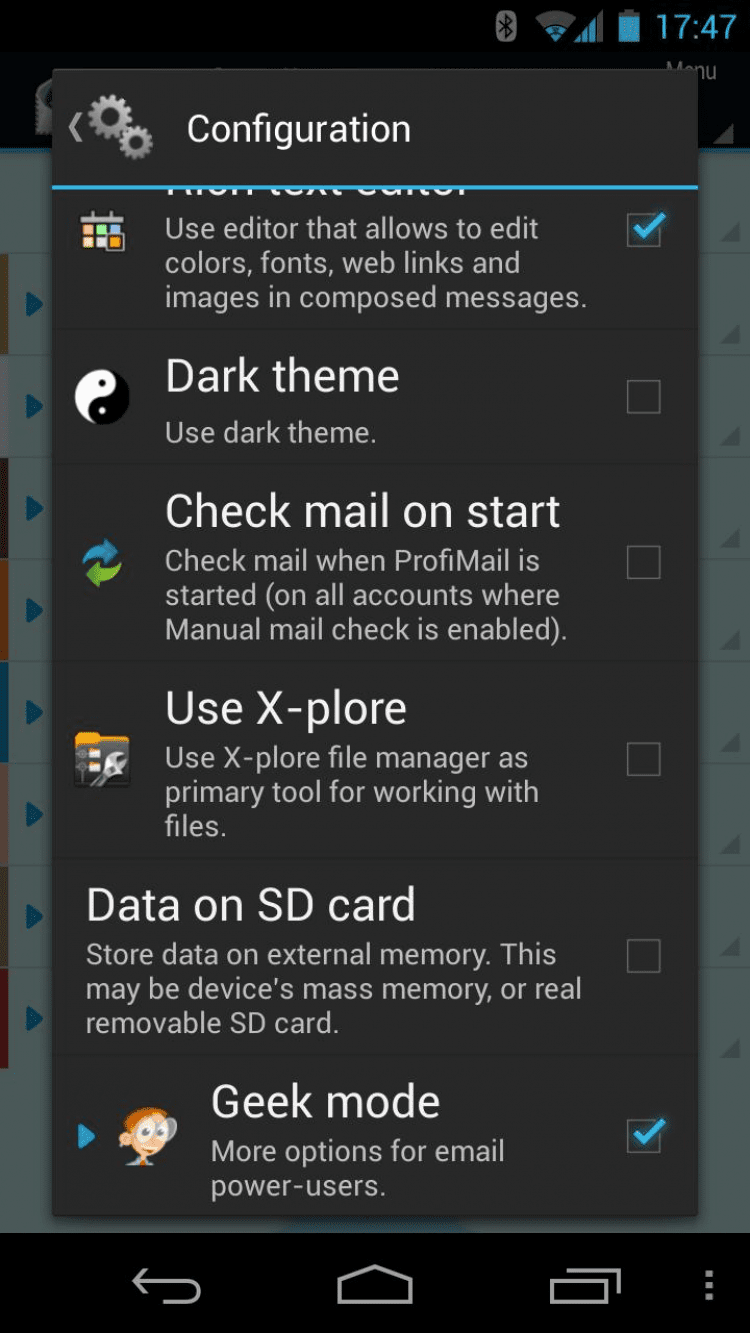Tap the system back button
The image size is (750, 1333).
[x=166, y=1286]
